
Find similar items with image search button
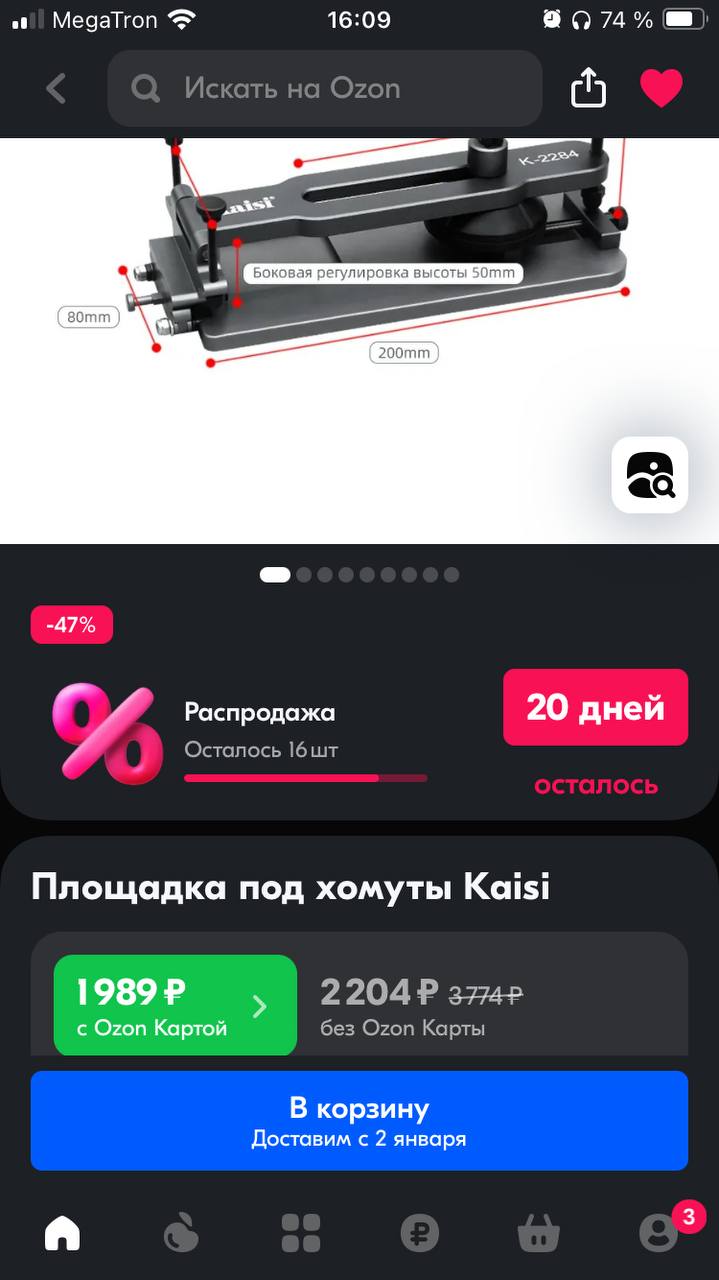(x=650, y=475)
